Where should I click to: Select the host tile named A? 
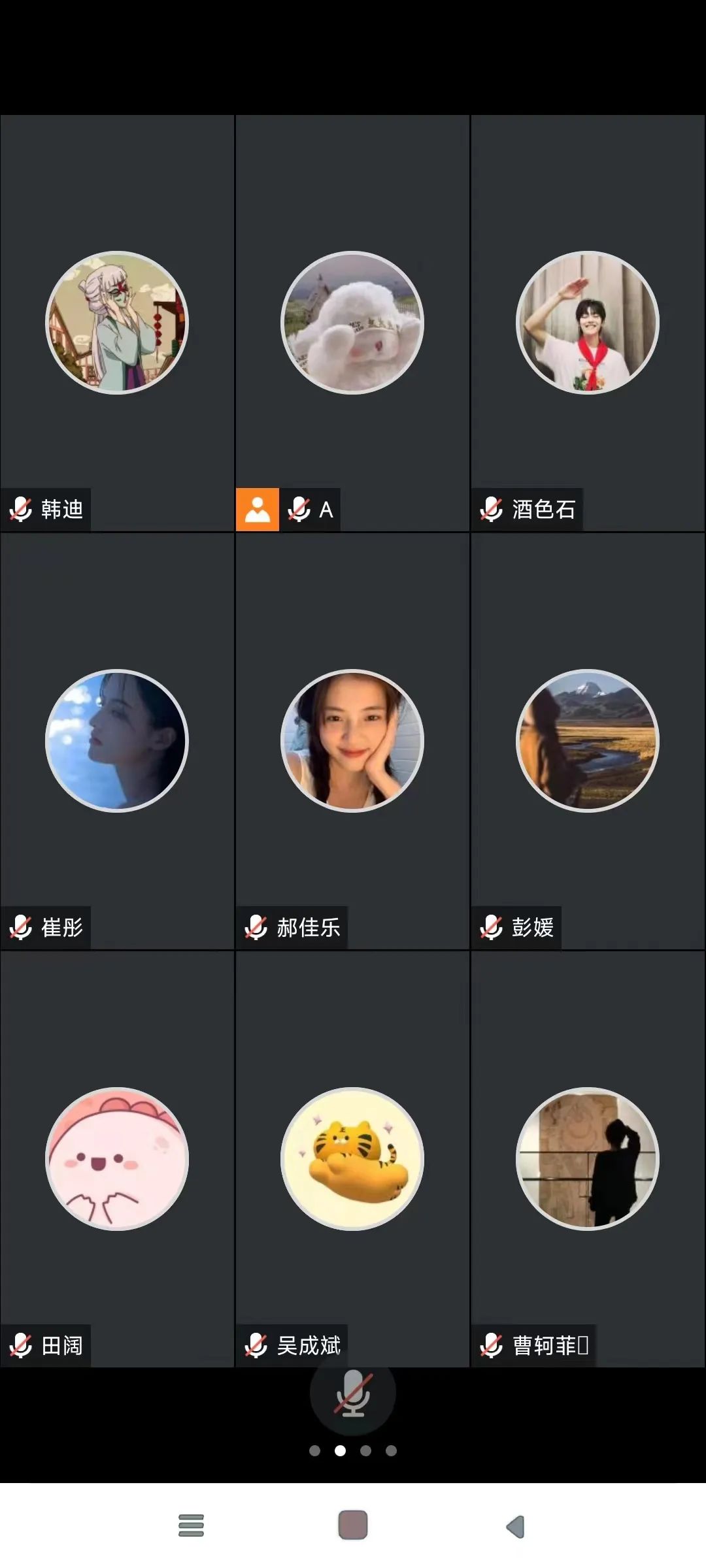(352, 323)
